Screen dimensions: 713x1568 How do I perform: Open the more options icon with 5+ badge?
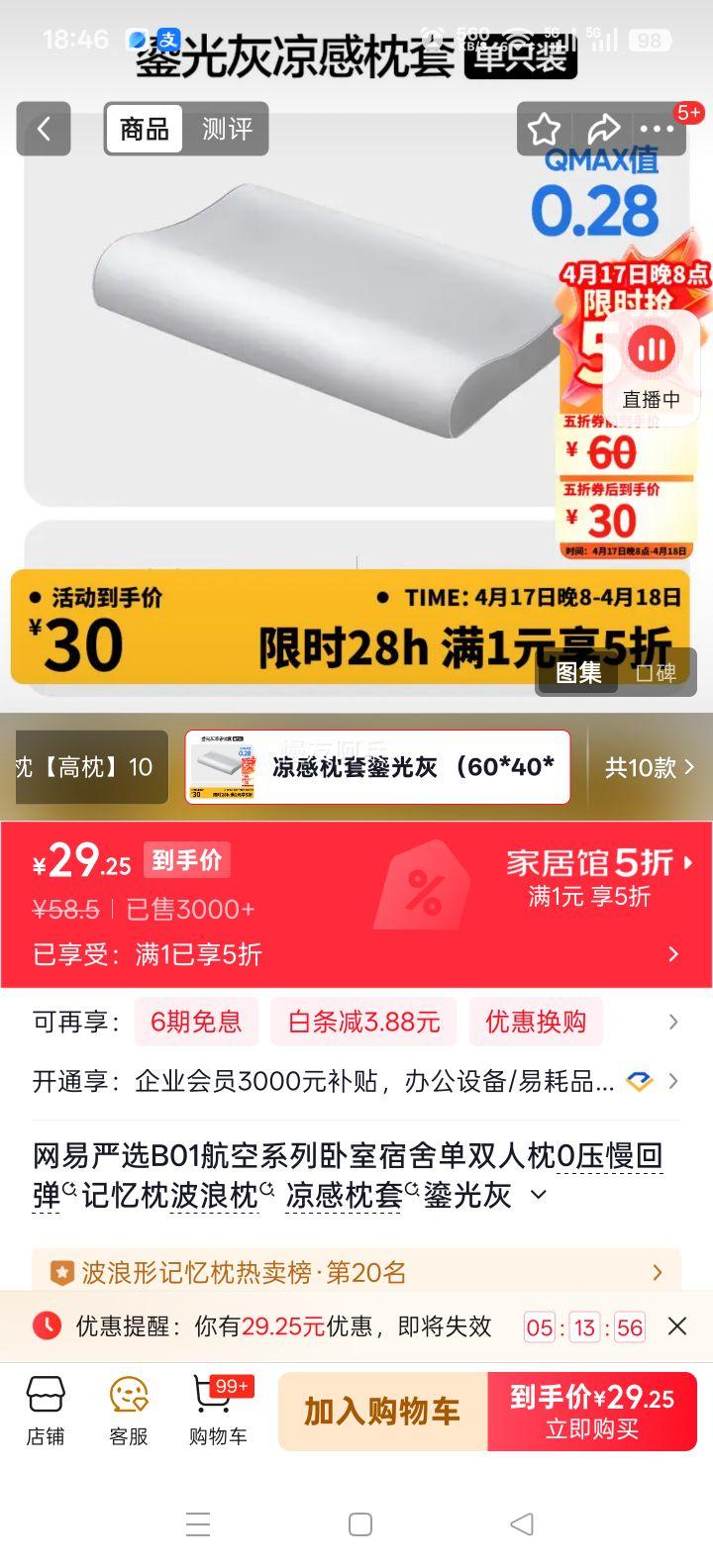tap(658, 130)
